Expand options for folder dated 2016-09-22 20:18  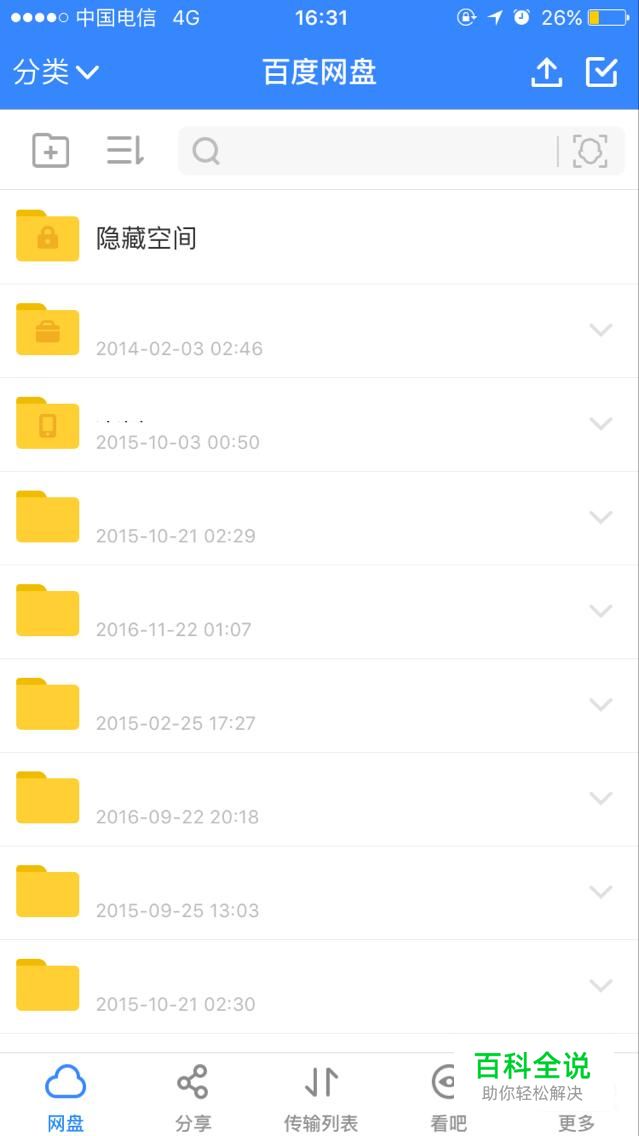pyautogui.click(x=601, y=798)
